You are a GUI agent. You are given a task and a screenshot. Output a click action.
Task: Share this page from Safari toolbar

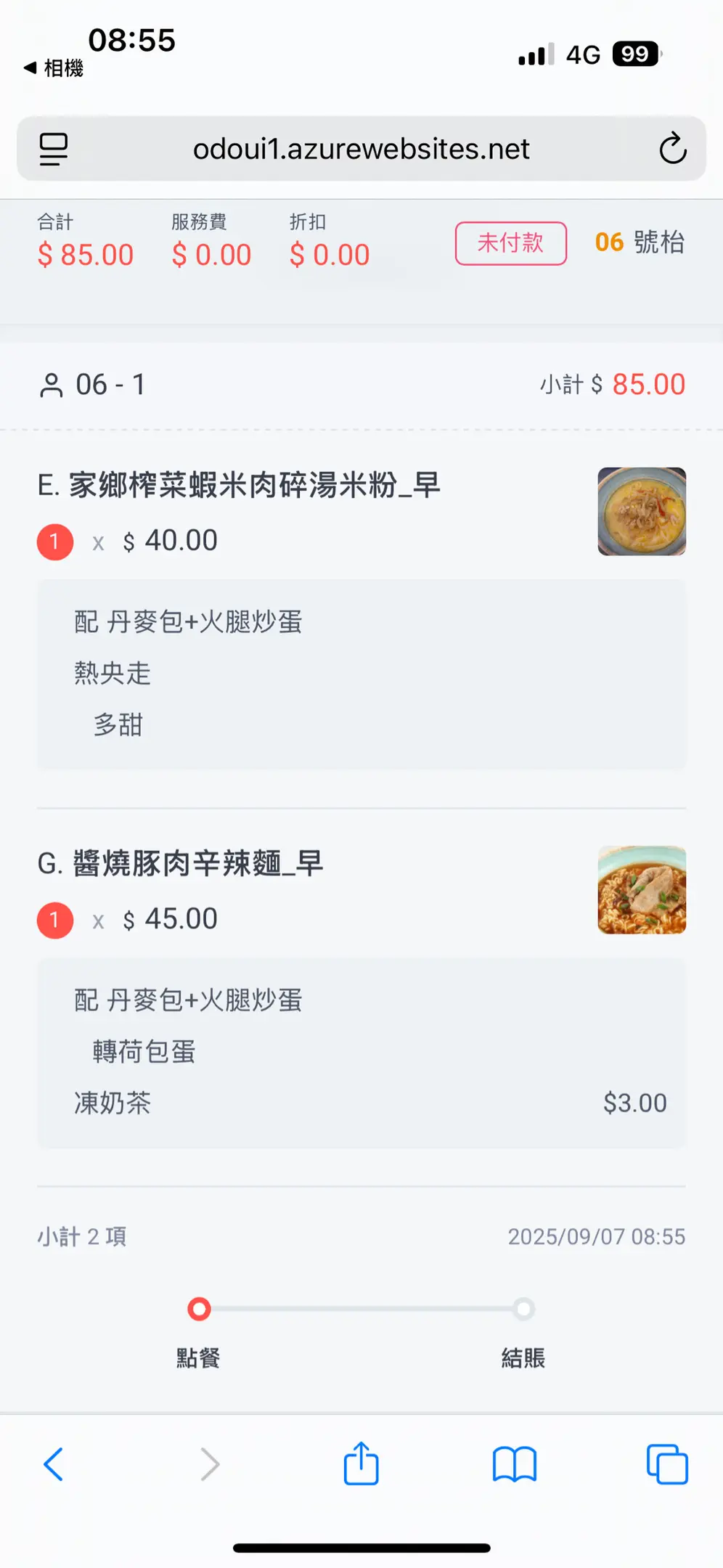coord(361,1463)
